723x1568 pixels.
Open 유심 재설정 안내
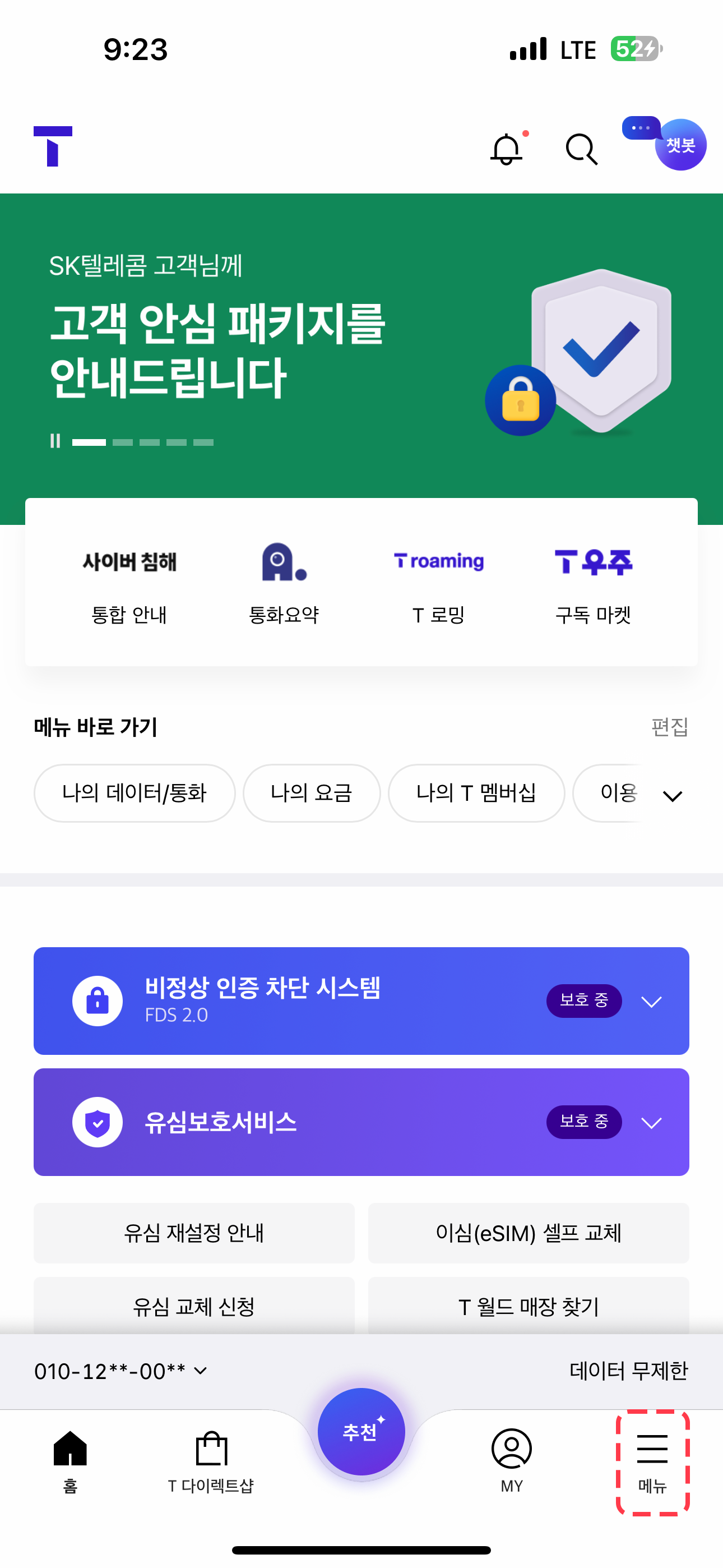click(193, 1233)
